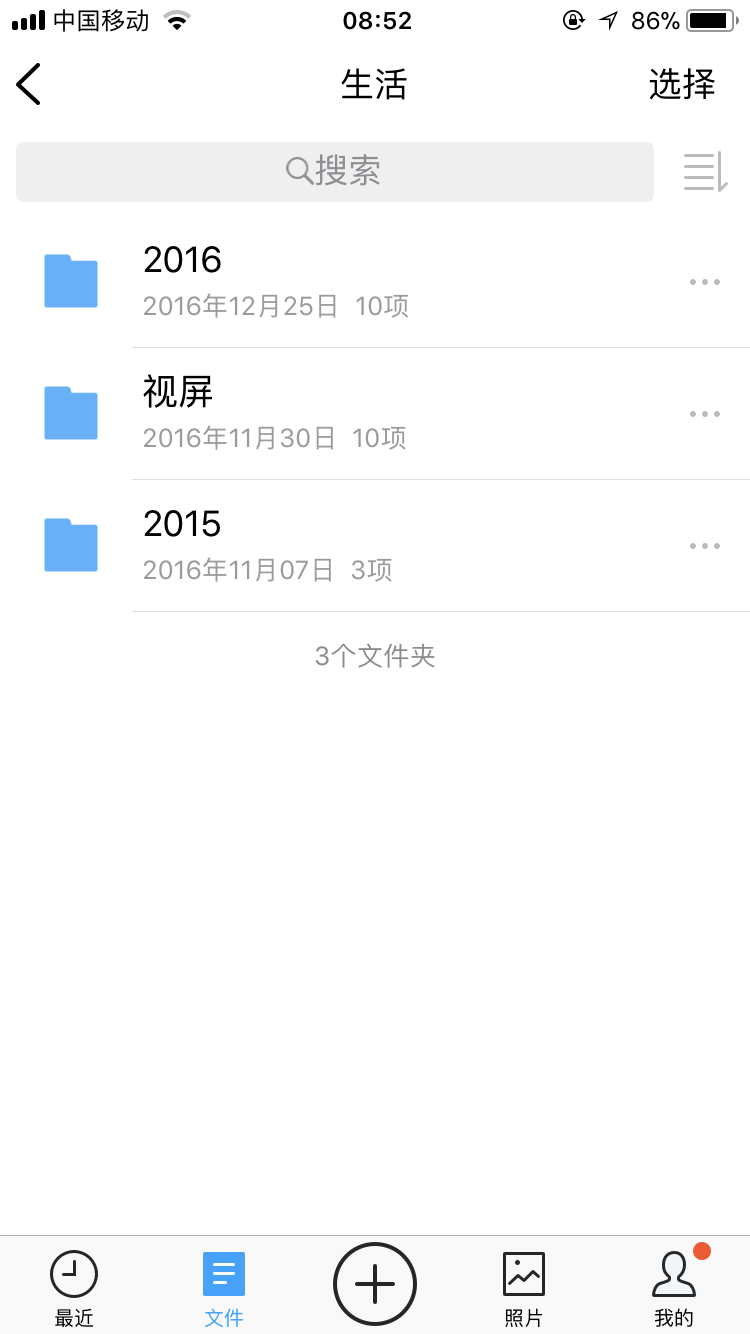
Task: Tap 选择 to select items
Action: pos(682,84)
